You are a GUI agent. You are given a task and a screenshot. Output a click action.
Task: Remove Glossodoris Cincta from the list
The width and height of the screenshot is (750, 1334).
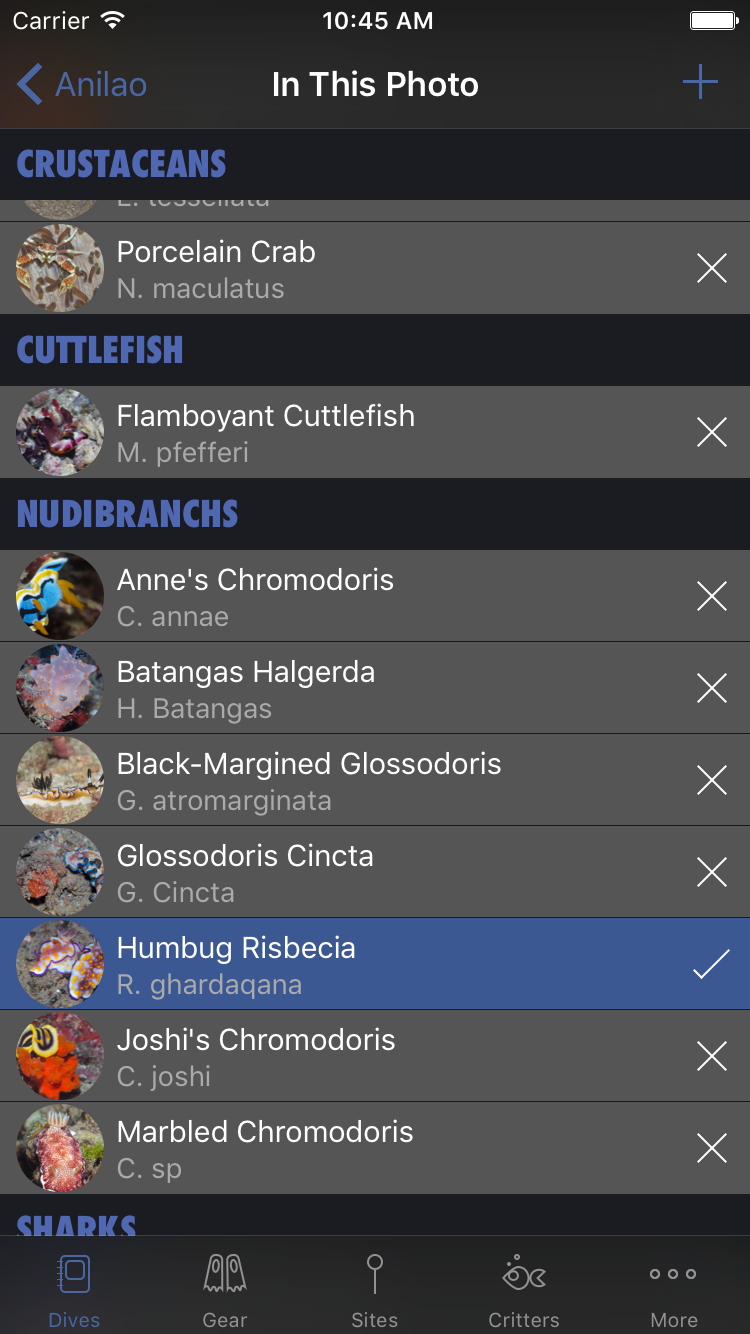711,872
